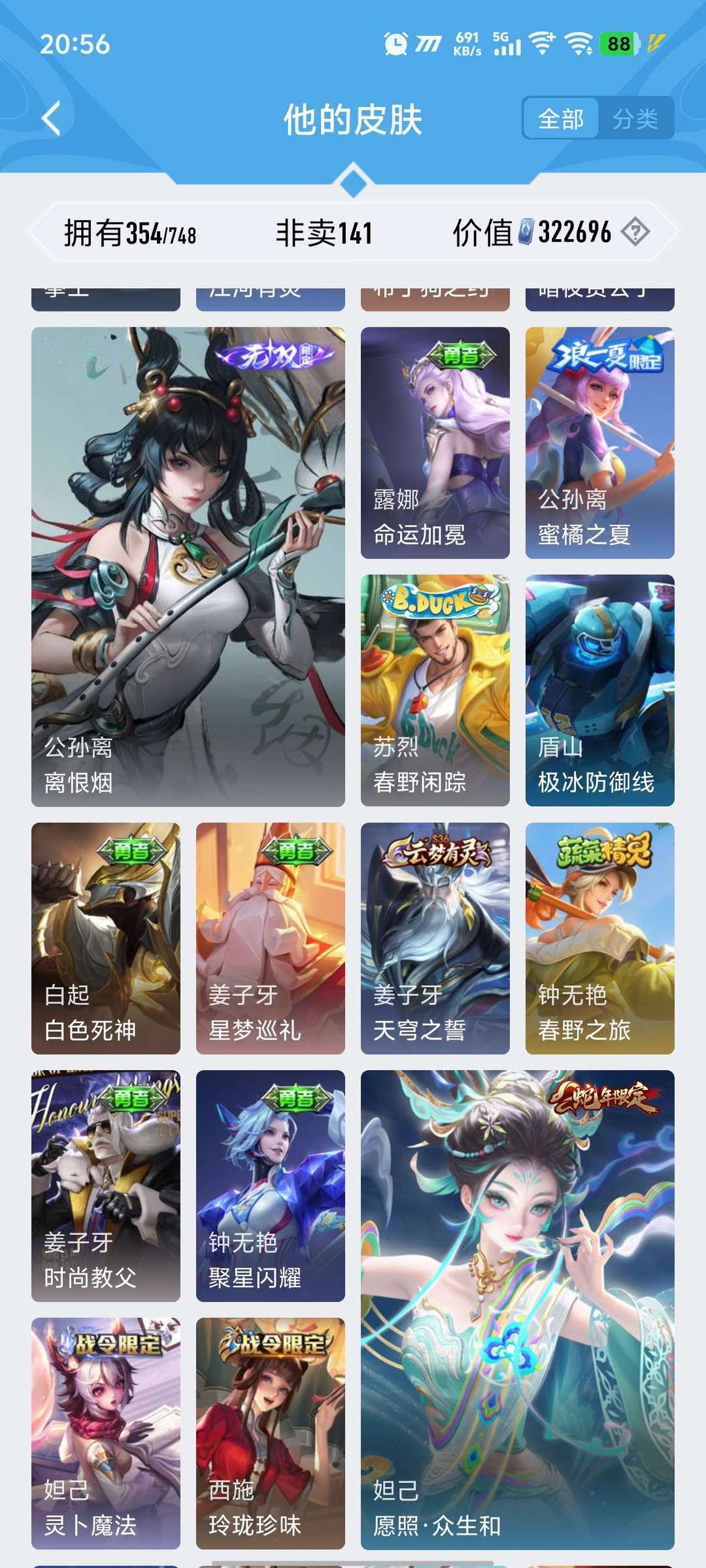This screenshot has width=706, height=1568.
Task: Go back using the top-left arrow
Action: (x=51, y=119)
